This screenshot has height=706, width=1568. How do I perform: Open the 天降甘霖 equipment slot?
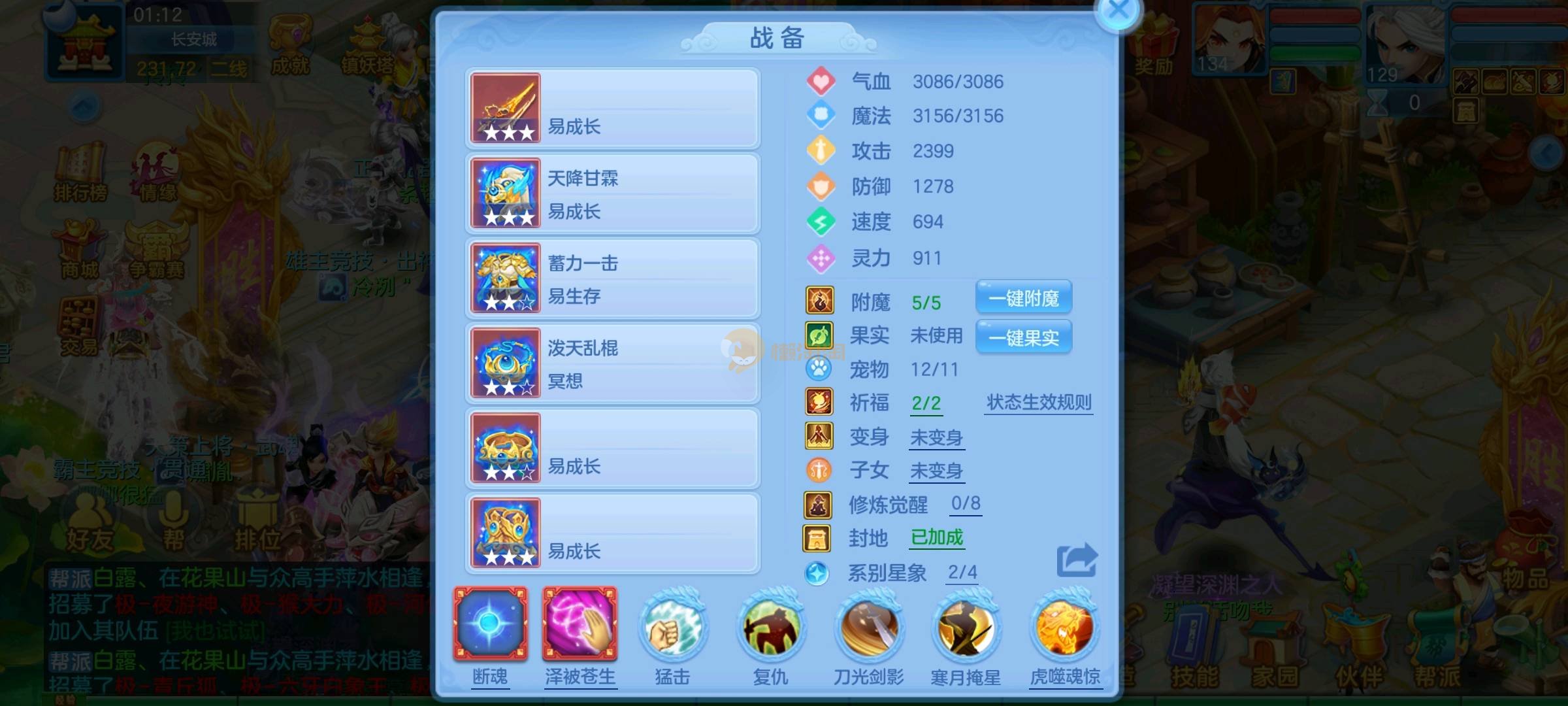[612, 194]
